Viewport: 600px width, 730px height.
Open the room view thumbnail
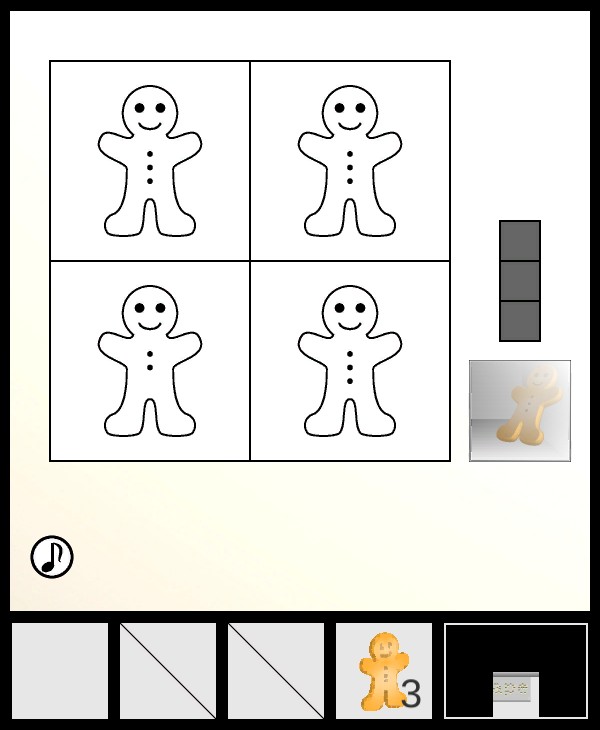pyautogui.click(x=516, y=671)
